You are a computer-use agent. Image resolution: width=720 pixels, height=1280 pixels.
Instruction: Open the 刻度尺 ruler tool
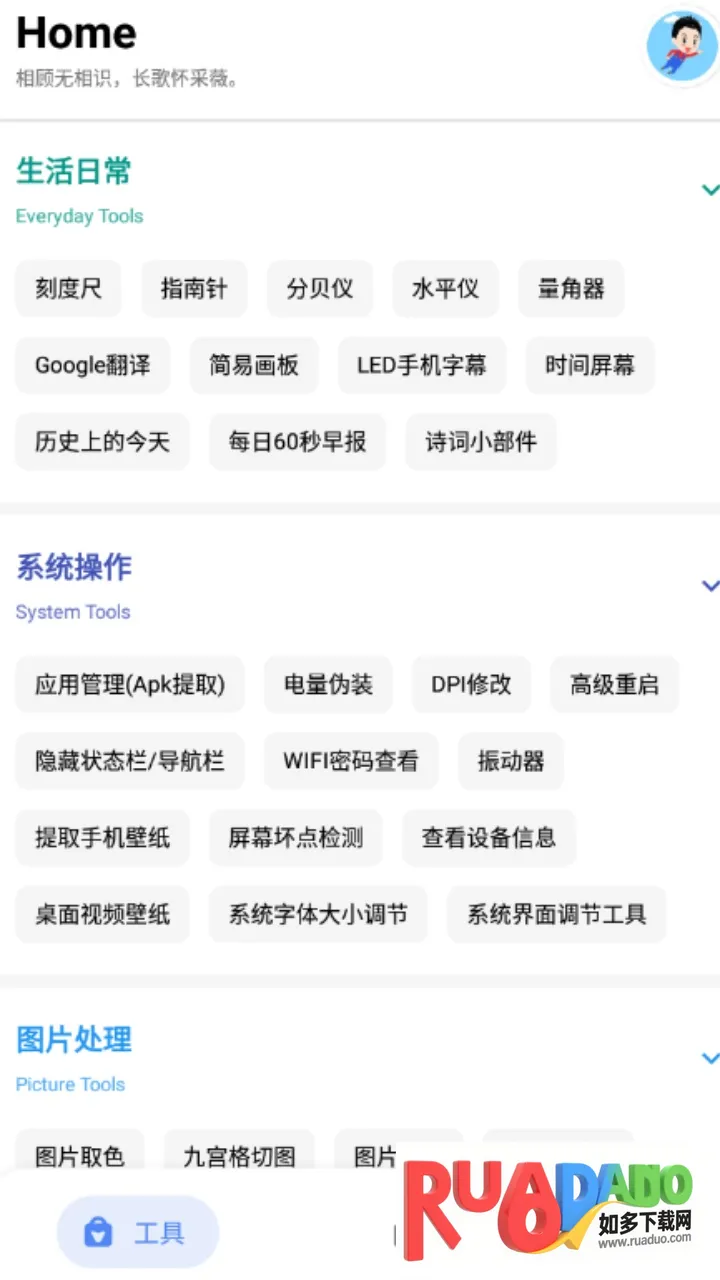68,289
